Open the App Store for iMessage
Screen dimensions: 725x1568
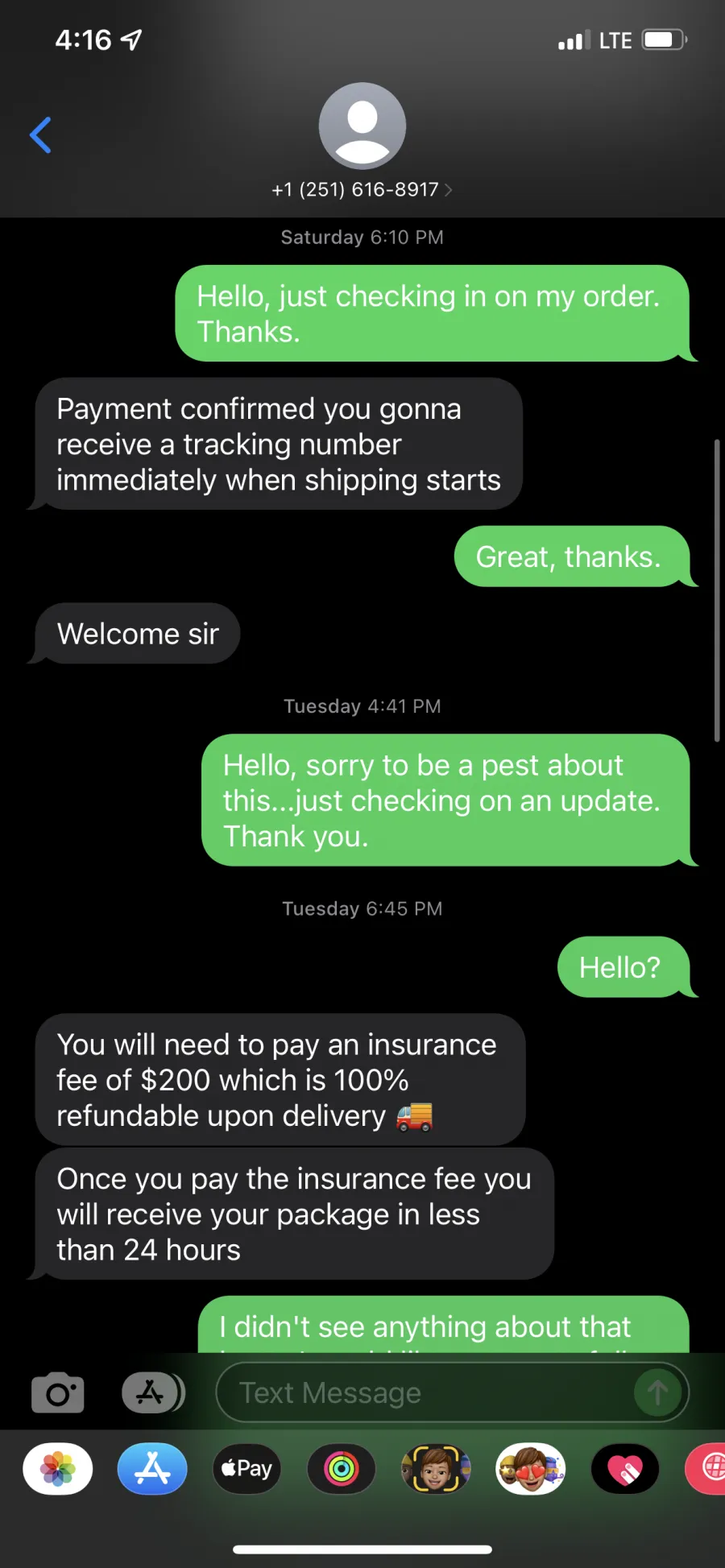(152, 1469)
